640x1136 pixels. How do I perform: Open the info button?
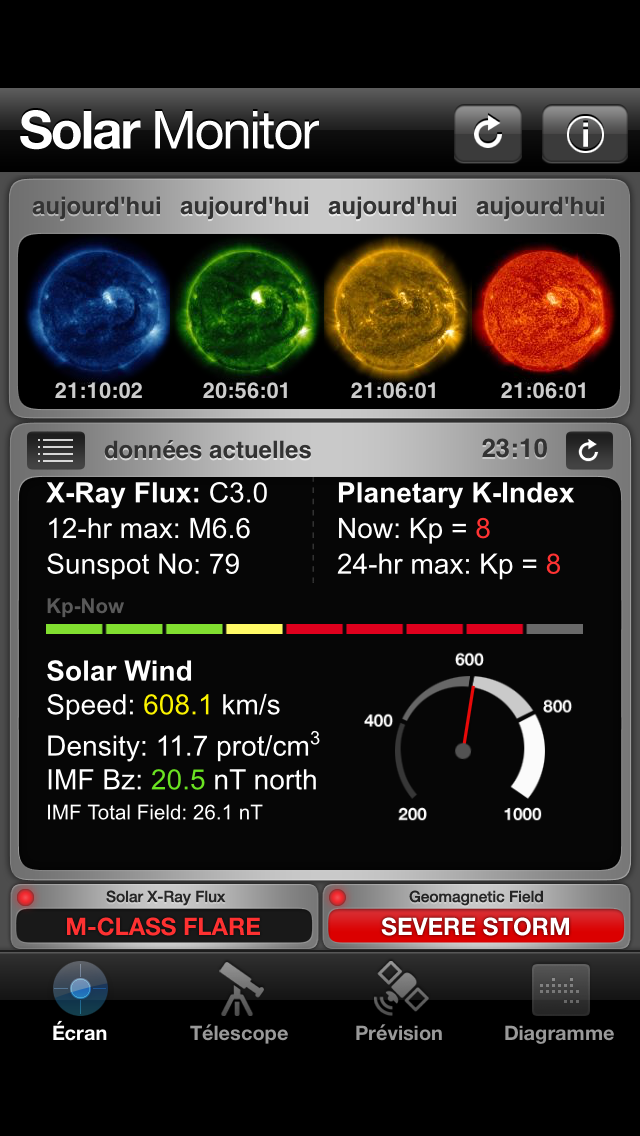point(584,134)
